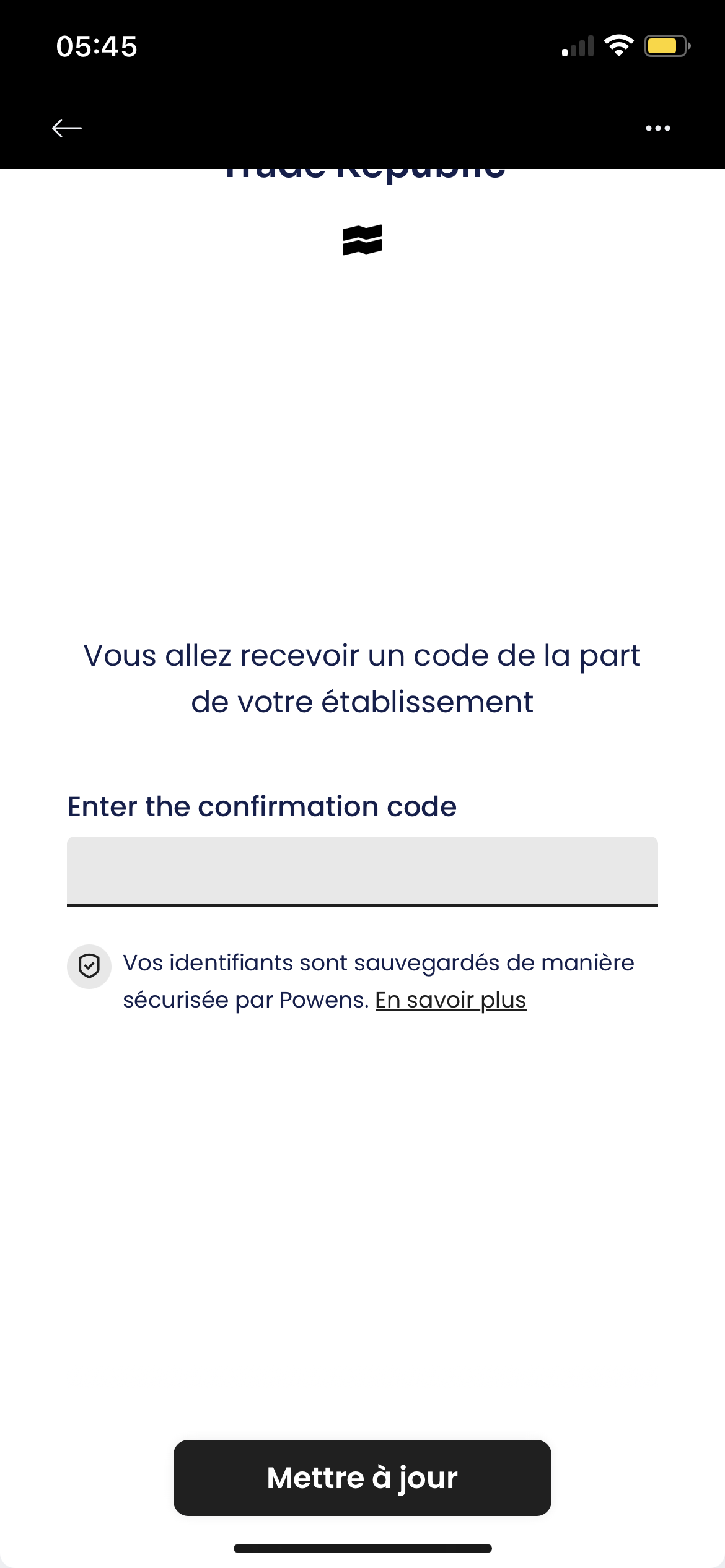Image resolution: width=725 pixels, height=1568 pixels.
Task: Focus the confirmation code field
Action: pos(362,871)
